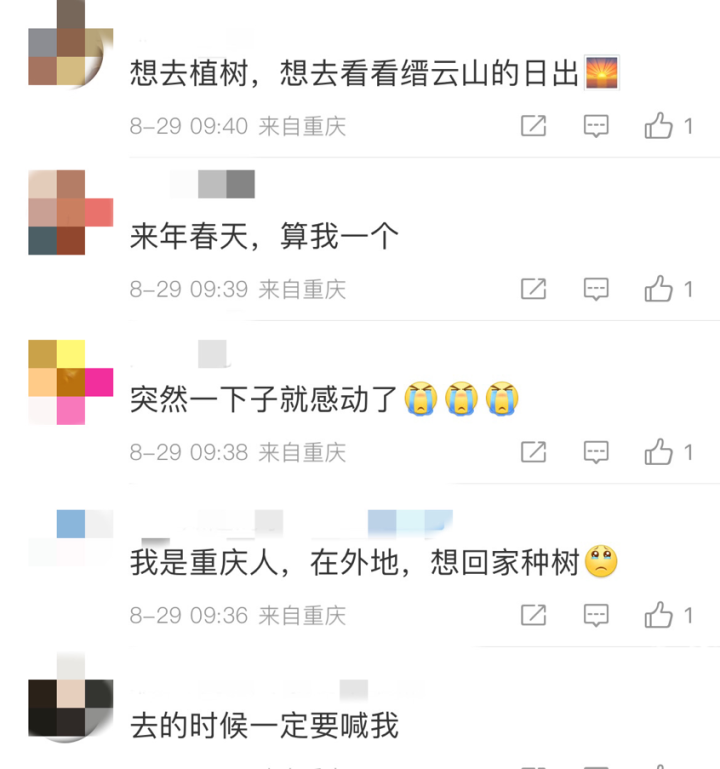Open avatar of the 来年春天 commenter

tap(70, 213)
